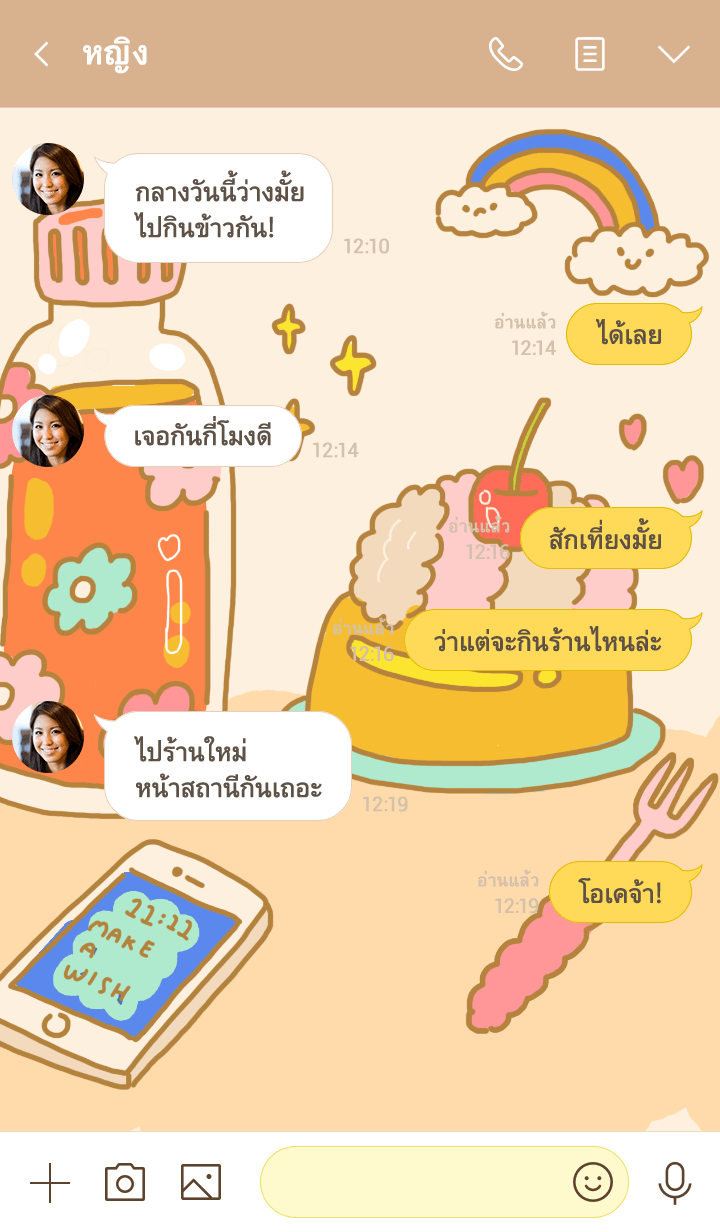Start a voice call
The width and height of the screenshot is (720, 1232).
[505, 54]
